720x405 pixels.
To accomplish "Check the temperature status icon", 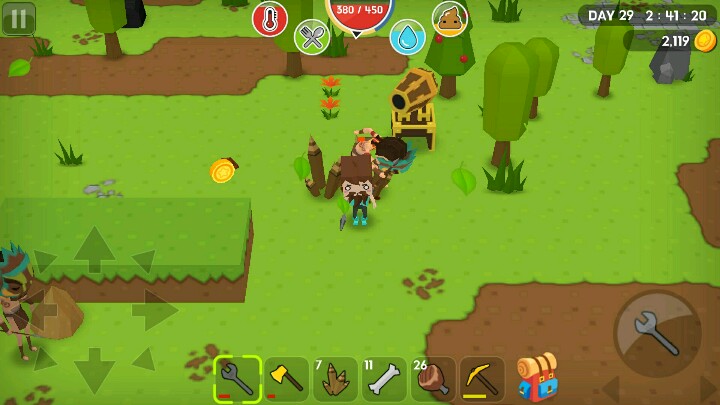I will [269, 19].
